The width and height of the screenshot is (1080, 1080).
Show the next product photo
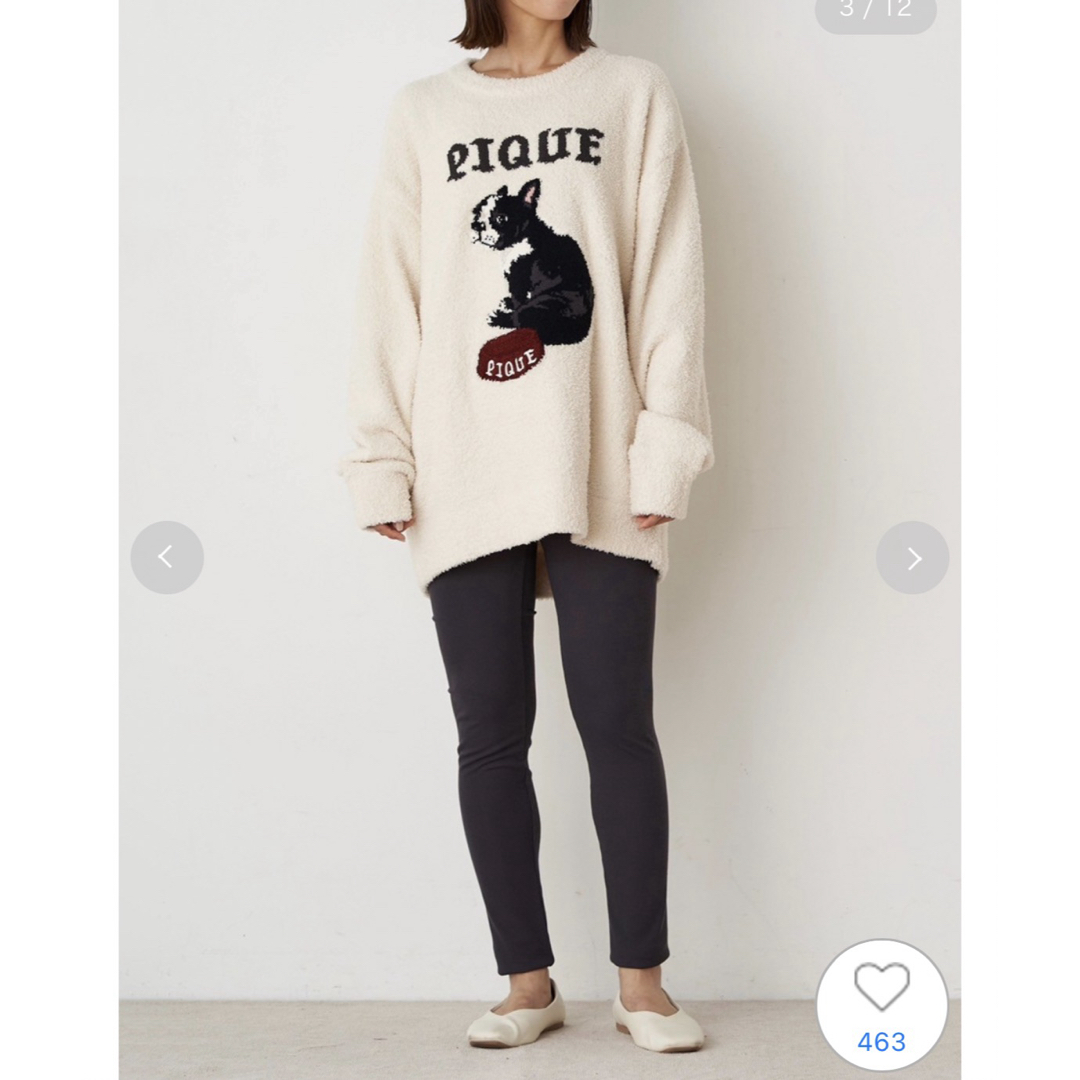coord(913,558)
